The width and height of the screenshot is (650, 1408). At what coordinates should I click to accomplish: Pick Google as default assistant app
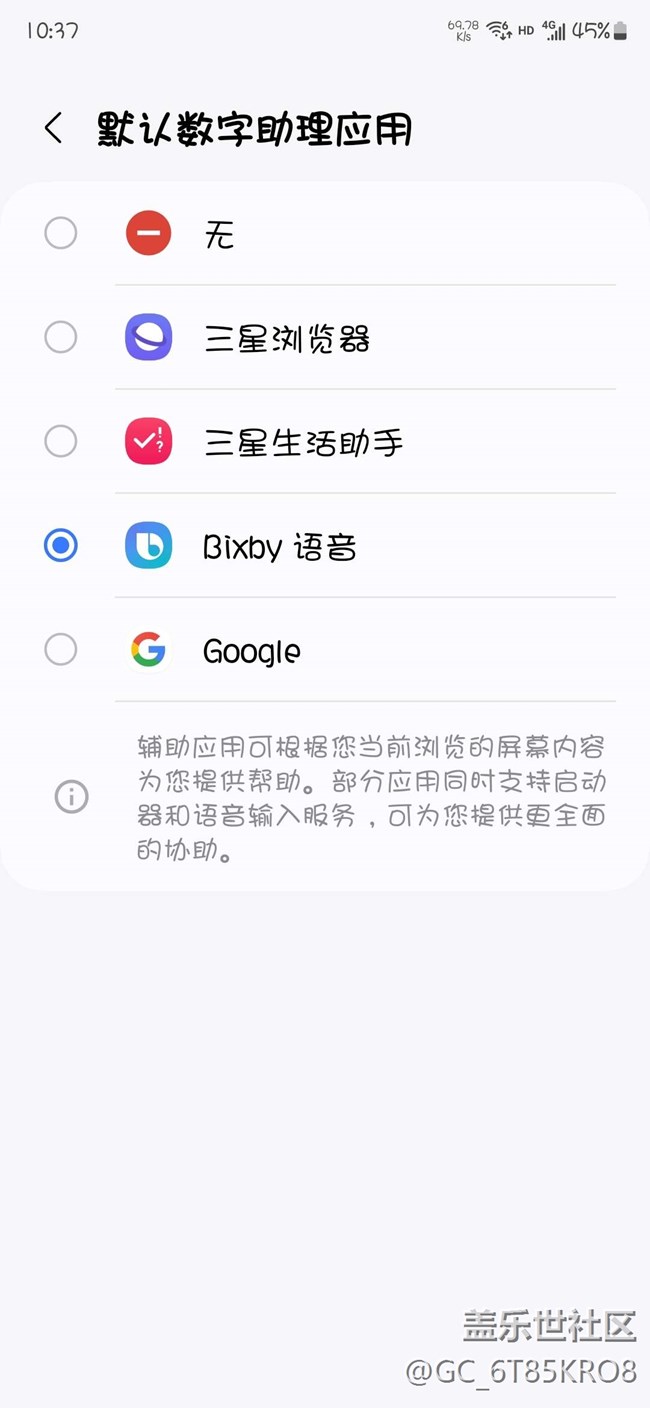point(61,650)
